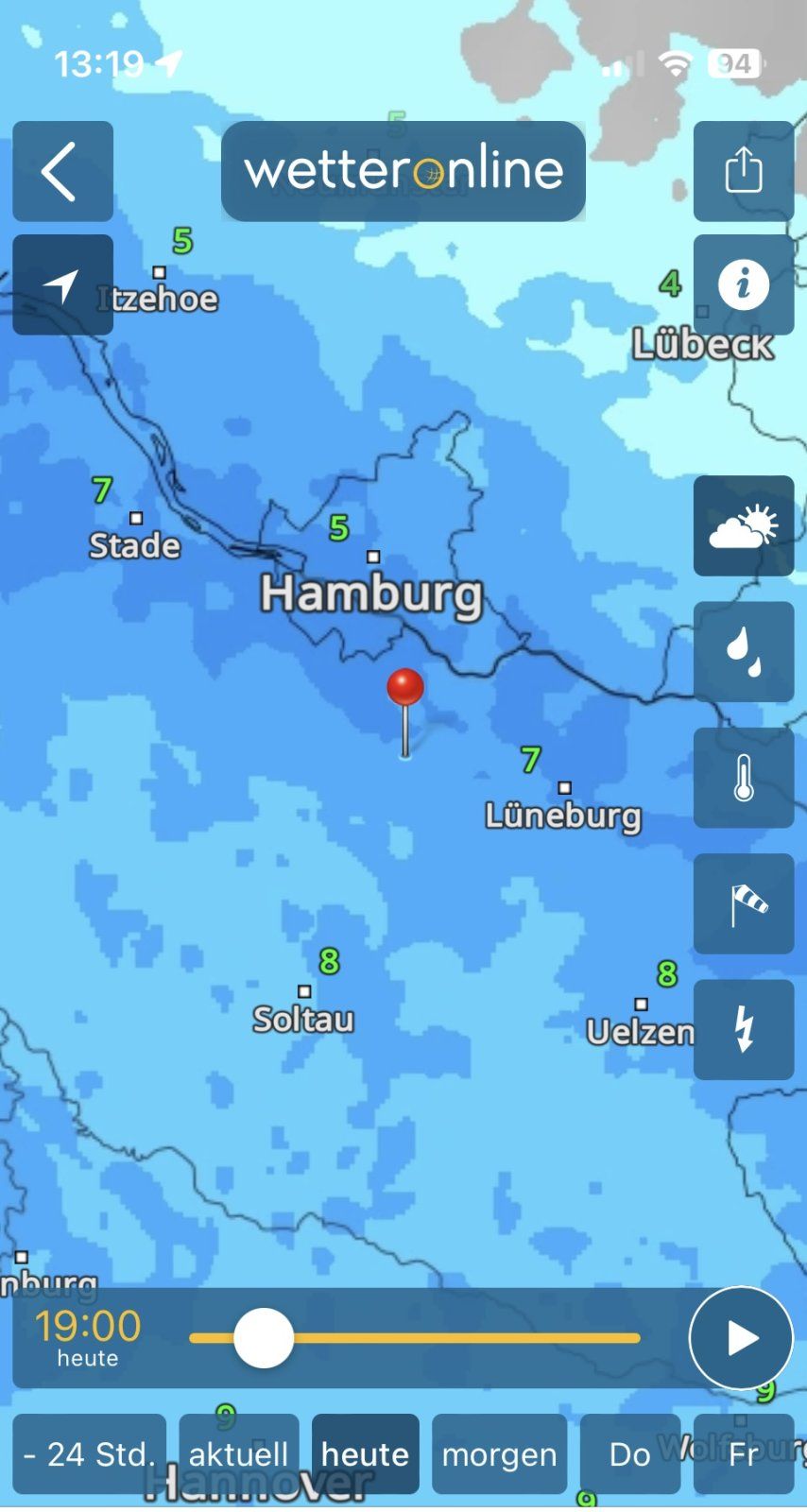Screen dimensions: 807x1512
Task: Select the "- 24 Std." time range
Action: tap(89, 1453)
